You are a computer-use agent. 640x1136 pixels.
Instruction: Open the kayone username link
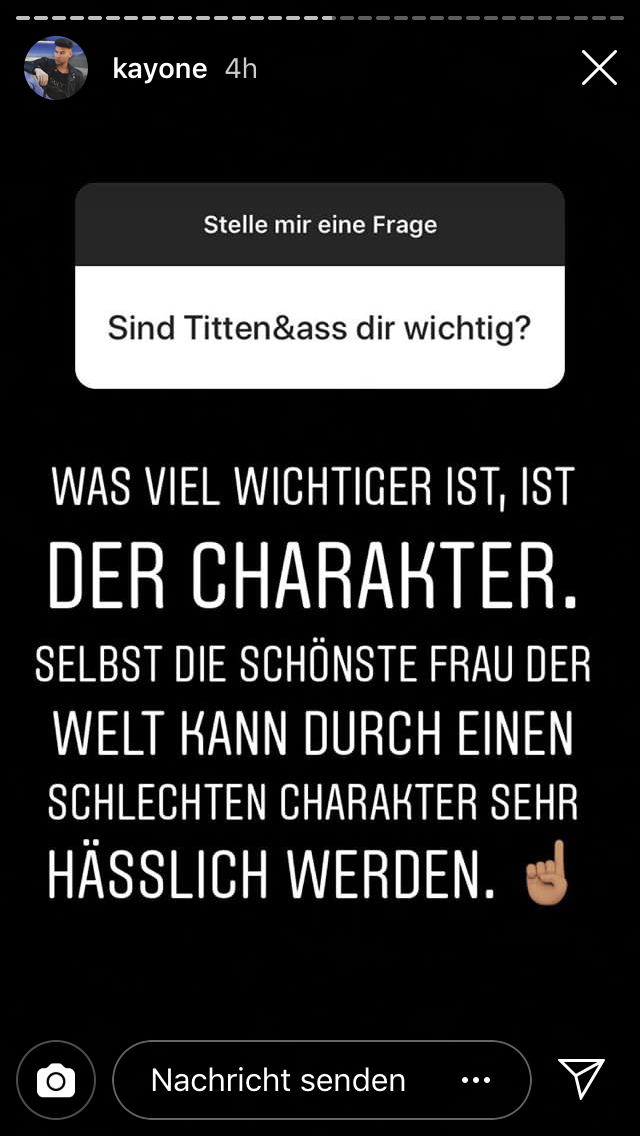point(159,69)
